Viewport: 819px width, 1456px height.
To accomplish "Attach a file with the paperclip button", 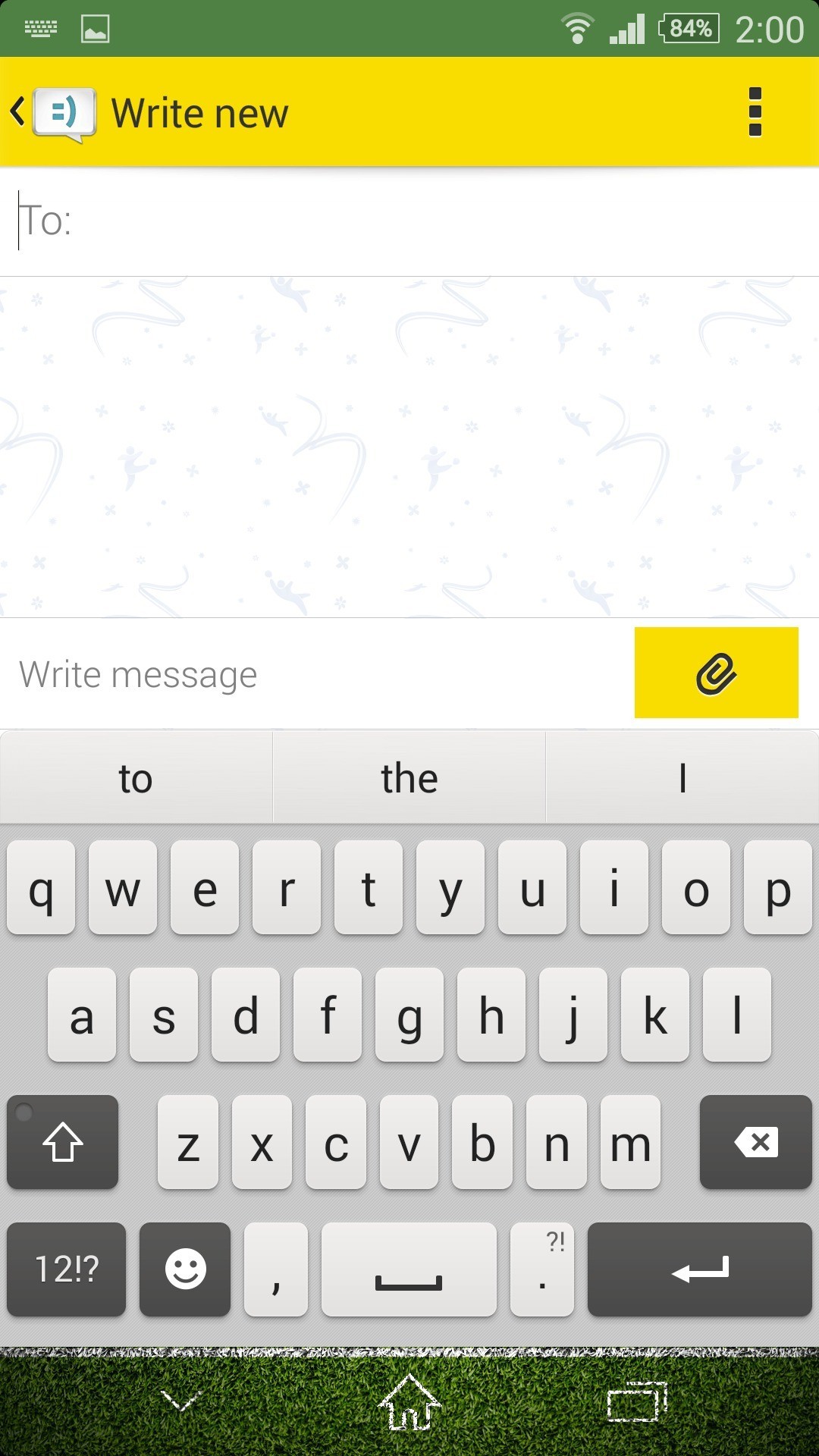I will (716, 673).
